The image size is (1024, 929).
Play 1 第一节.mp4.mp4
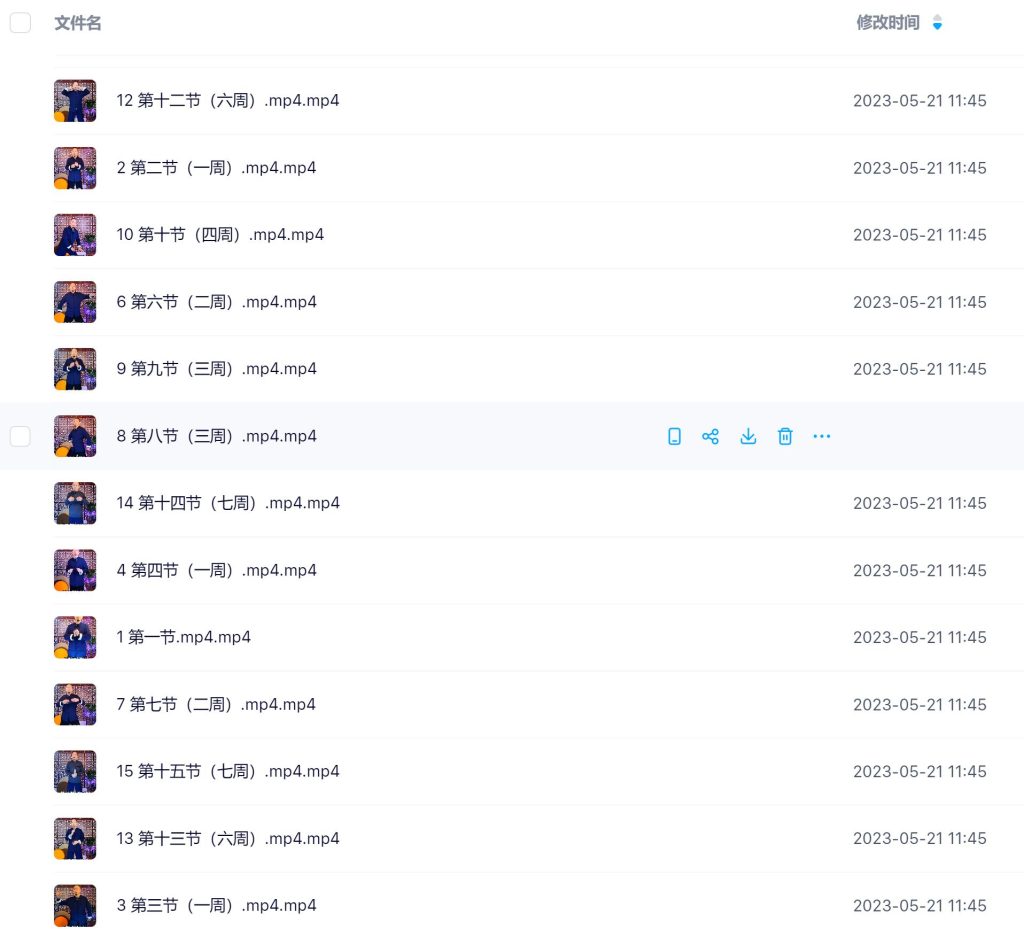coord(183,637)
